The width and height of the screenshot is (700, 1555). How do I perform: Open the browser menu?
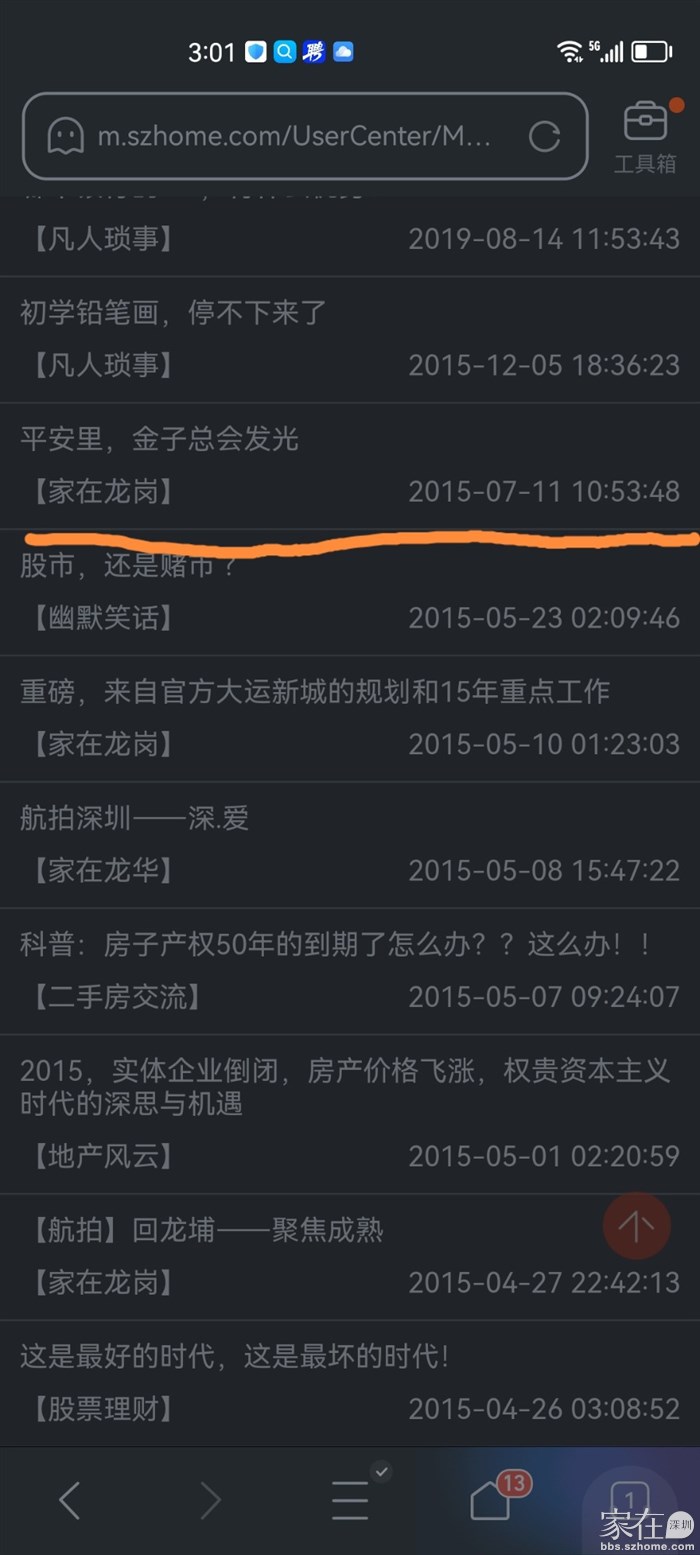point(350,1500)
